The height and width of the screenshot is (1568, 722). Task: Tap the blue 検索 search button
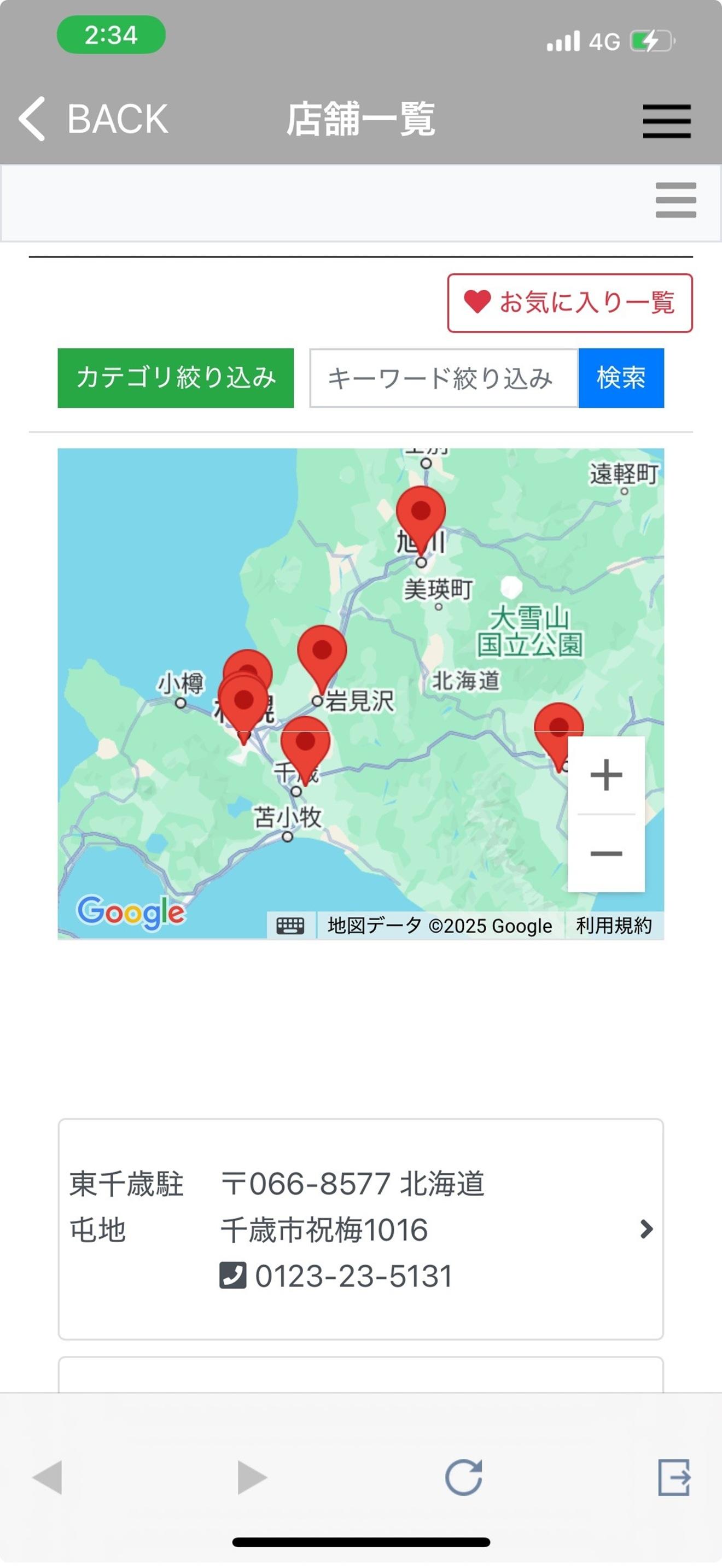point(621,378)
